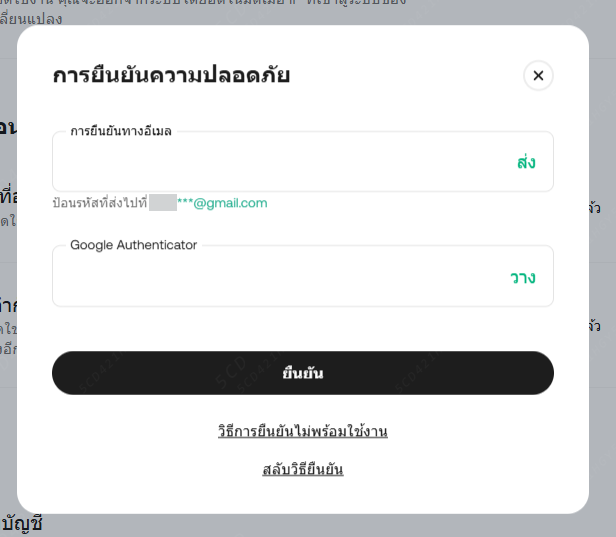
Task: Tap วาง to paste Authenticator code
Action: (523, 277)
